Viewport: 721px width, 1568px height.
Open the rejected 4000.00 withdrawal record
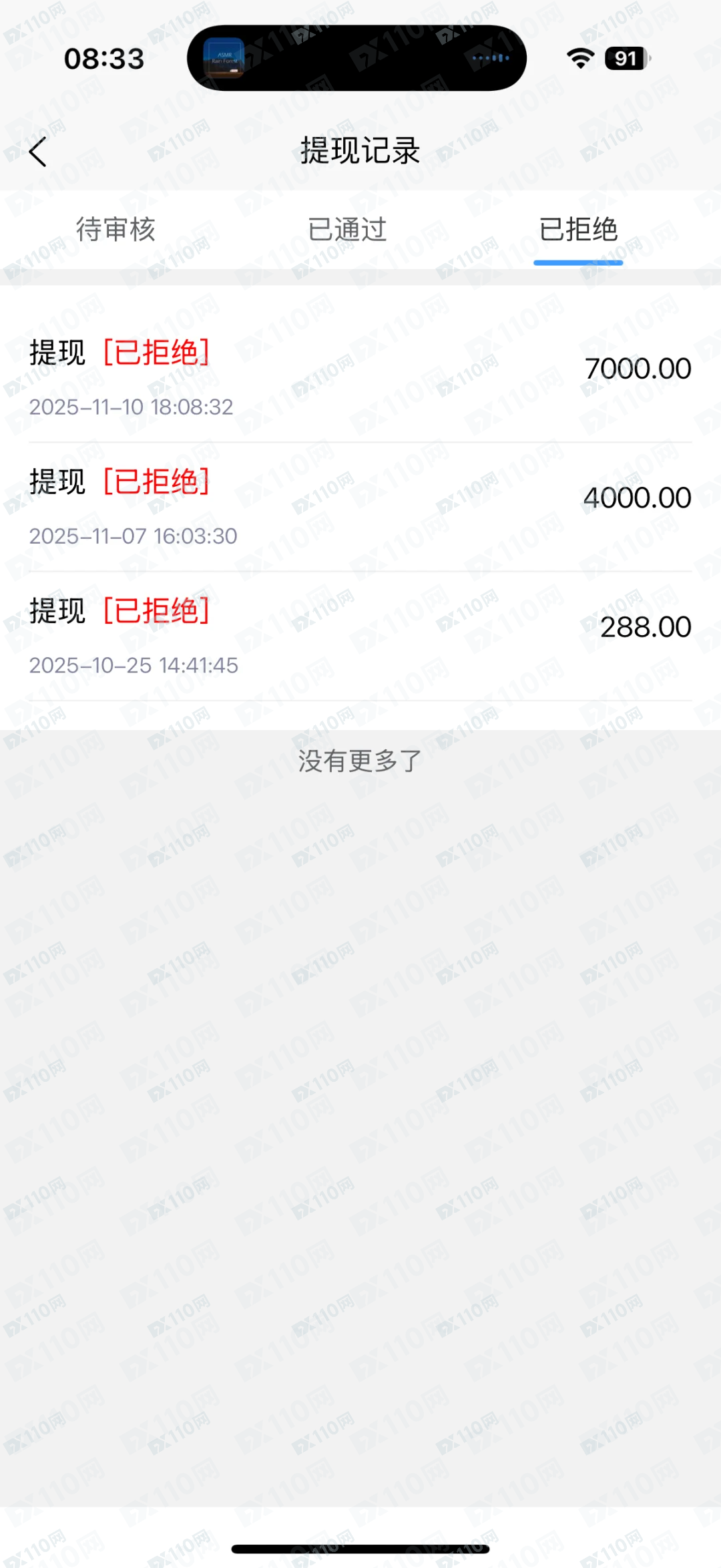[x=360, y=507]
